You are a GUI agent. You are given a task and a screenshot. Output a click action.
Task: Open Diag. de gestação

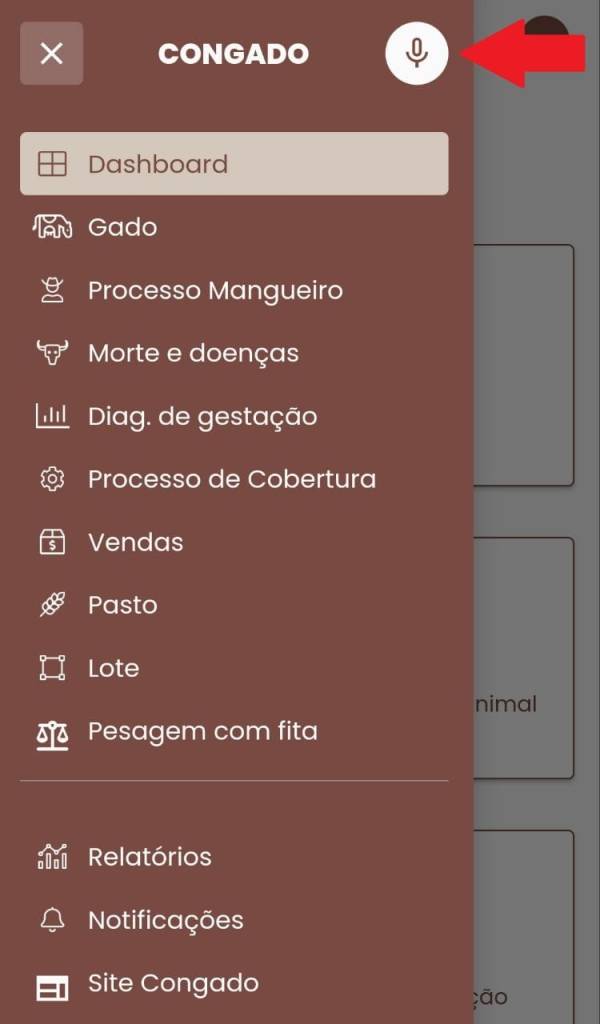(202, 416)
